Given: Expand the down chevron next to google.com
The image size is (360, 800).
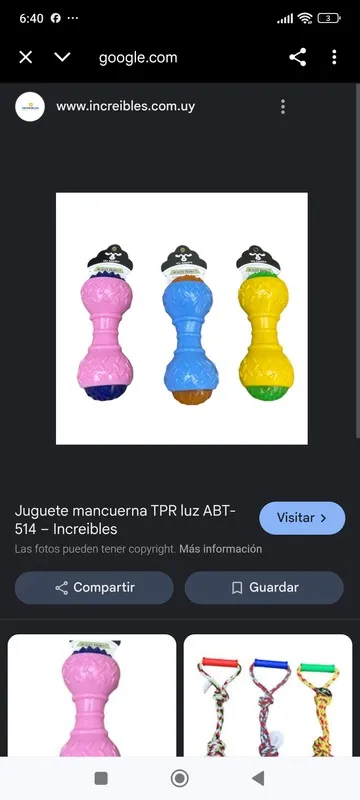Looking at the screenshot, I should tap(62, 57).
